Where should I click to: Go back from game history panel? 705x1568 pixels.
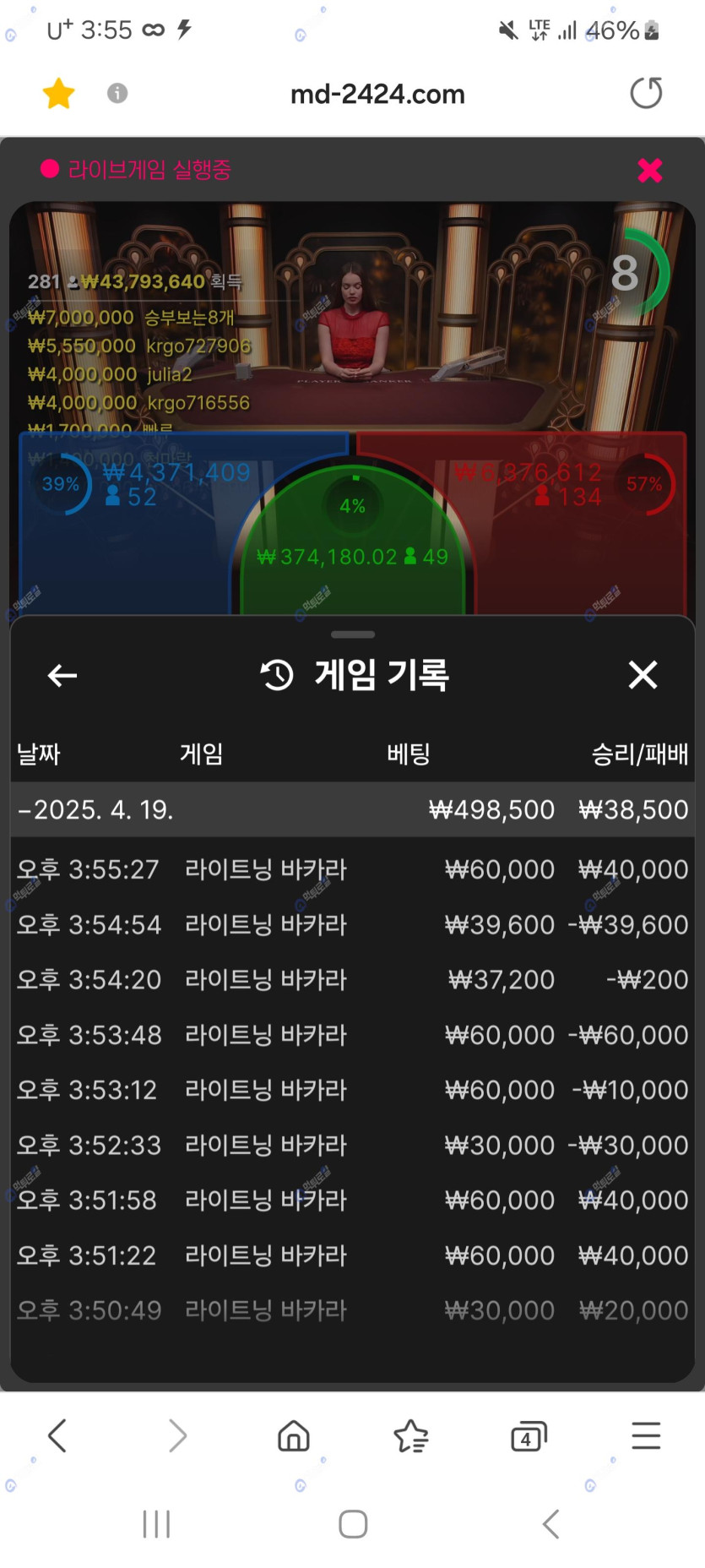tap(62, 675)
